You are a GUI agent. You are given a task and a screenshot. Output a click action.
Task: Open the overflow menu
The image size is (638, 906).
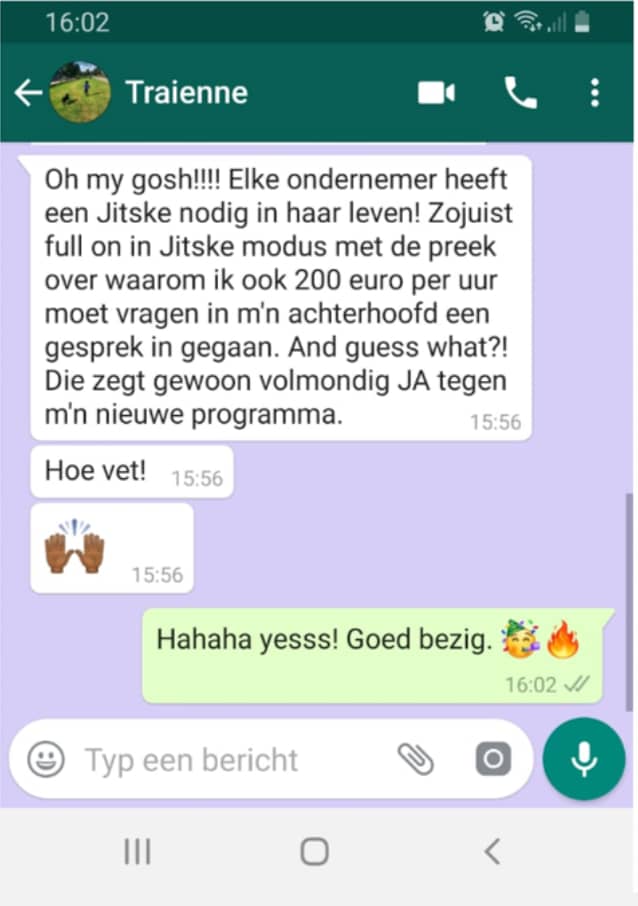[x=595, y=93]
